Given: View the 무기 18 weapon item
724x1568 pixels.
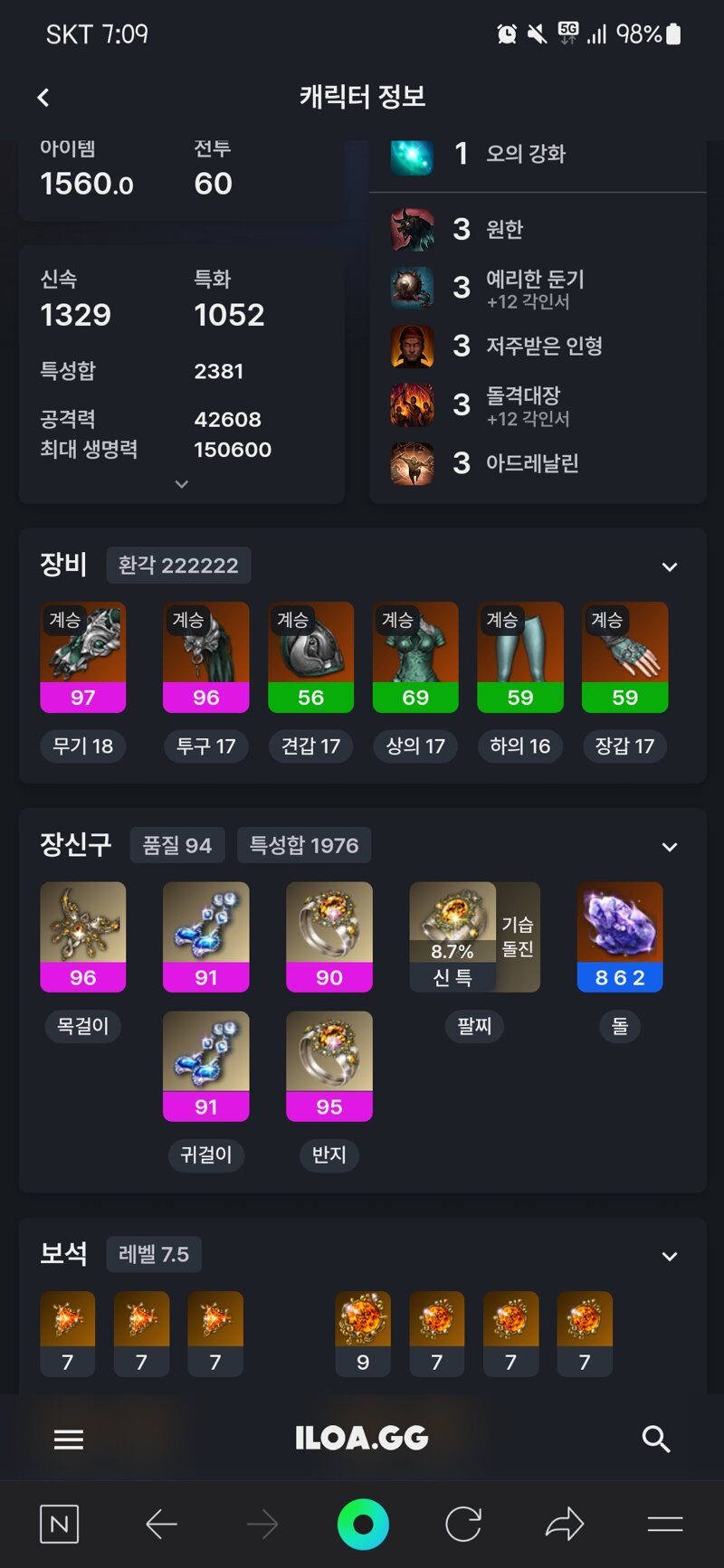Looking at the screenshot, I should (83, 658).
